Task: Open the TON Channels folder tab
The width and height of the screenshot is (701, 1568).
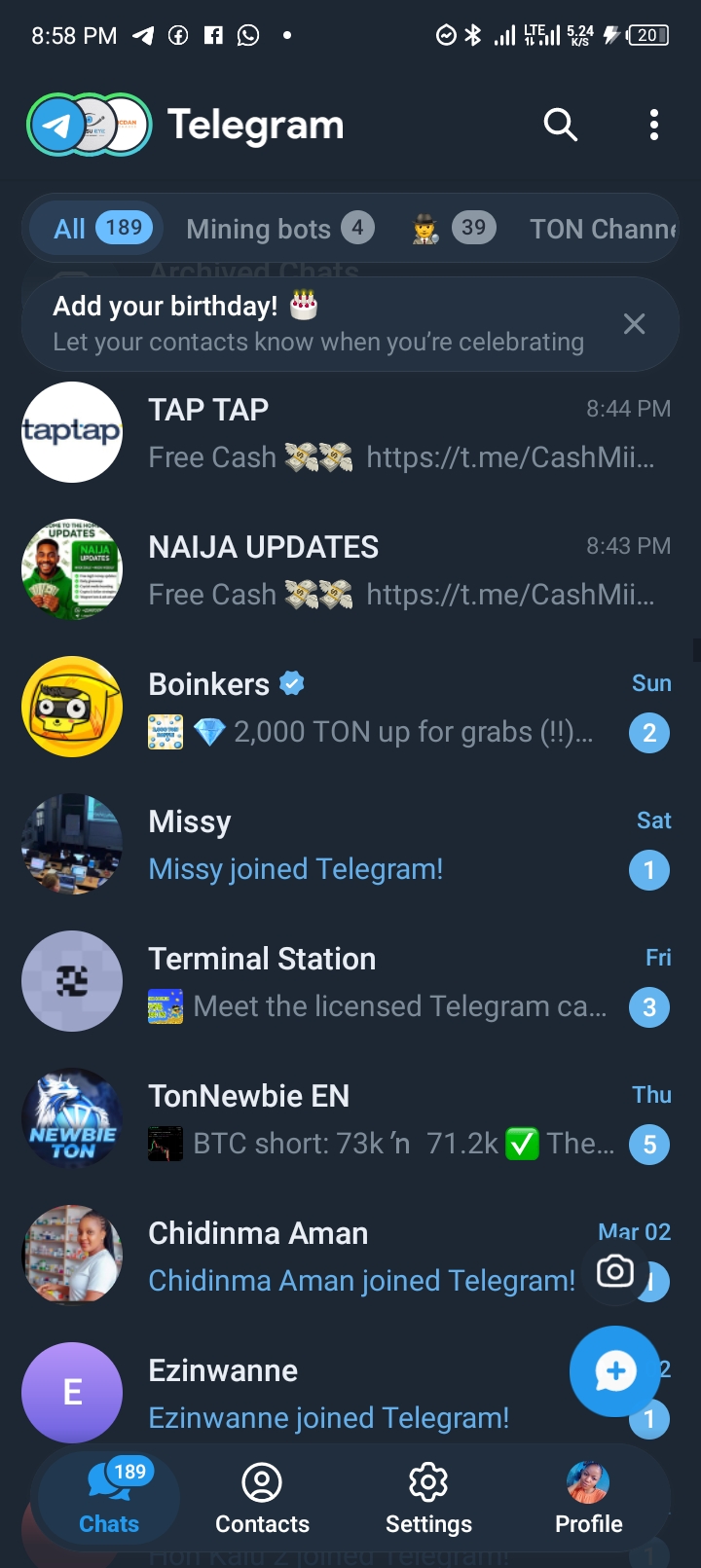Action: [x=602, y=229]
